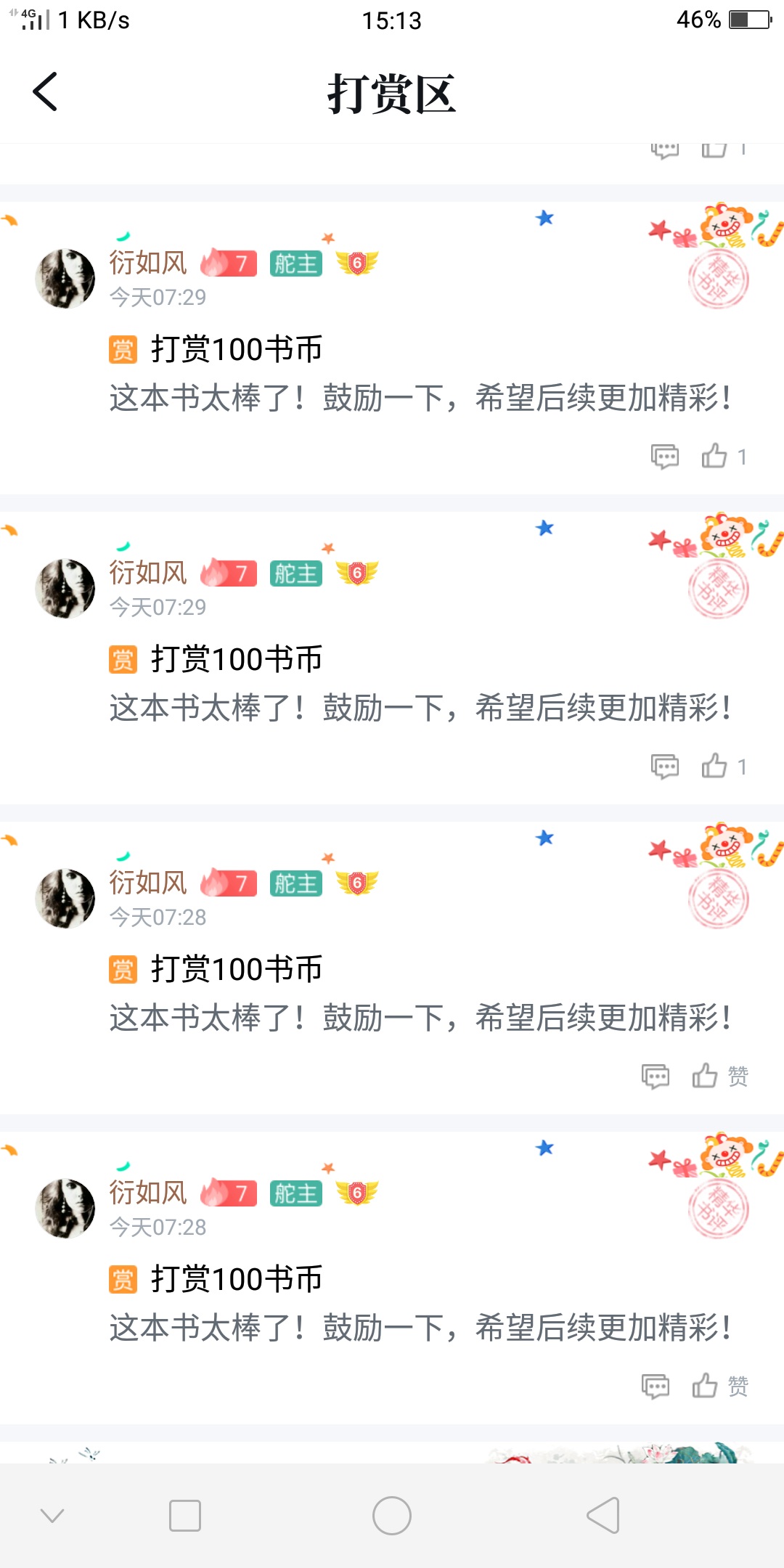The height and width of the screenshot is (1568, 784).
Task: Reply to the first 07:28 reward post
Action: click(x=656, y=1076)
